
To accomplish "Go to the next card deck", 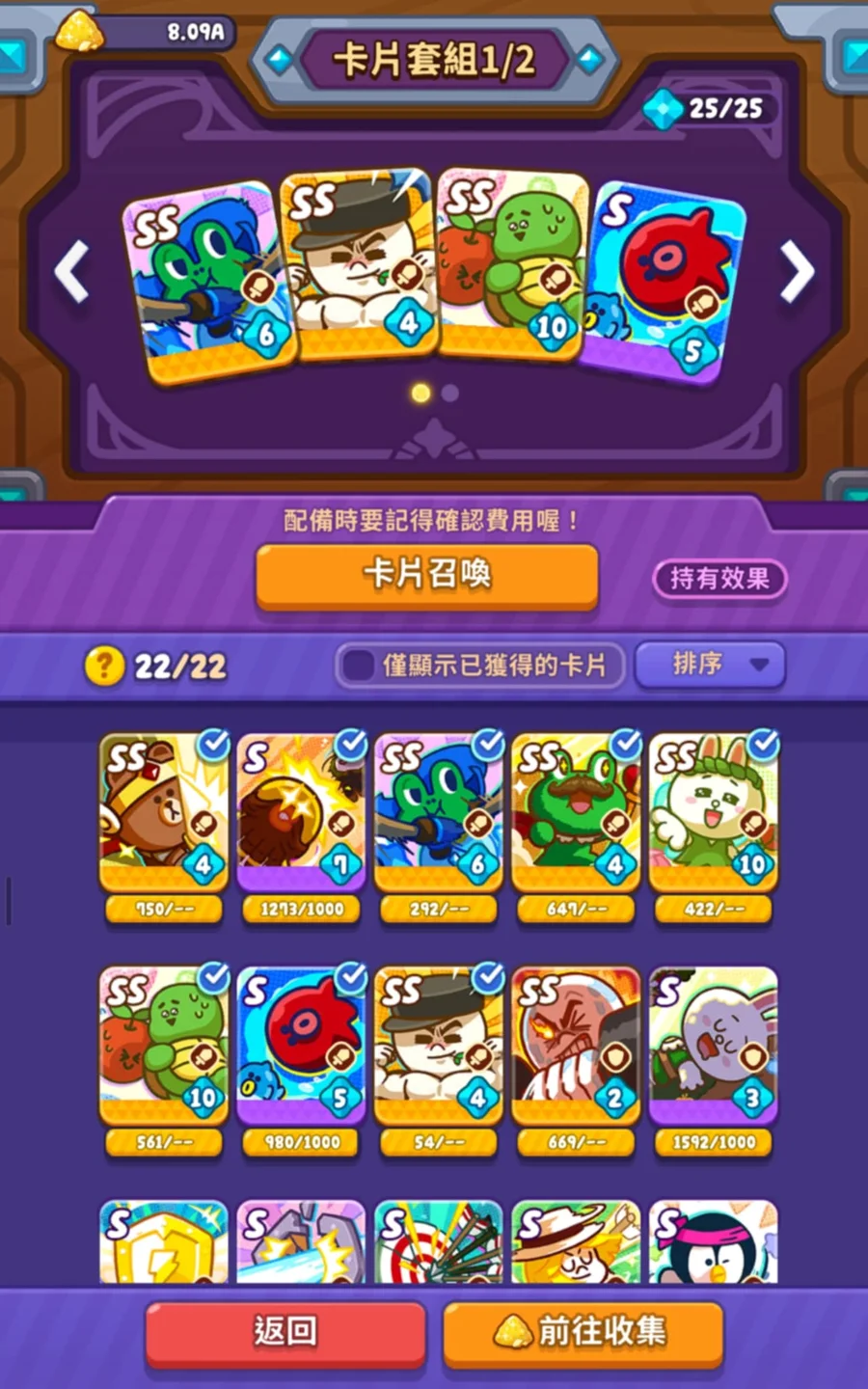I will coord(797,272).
